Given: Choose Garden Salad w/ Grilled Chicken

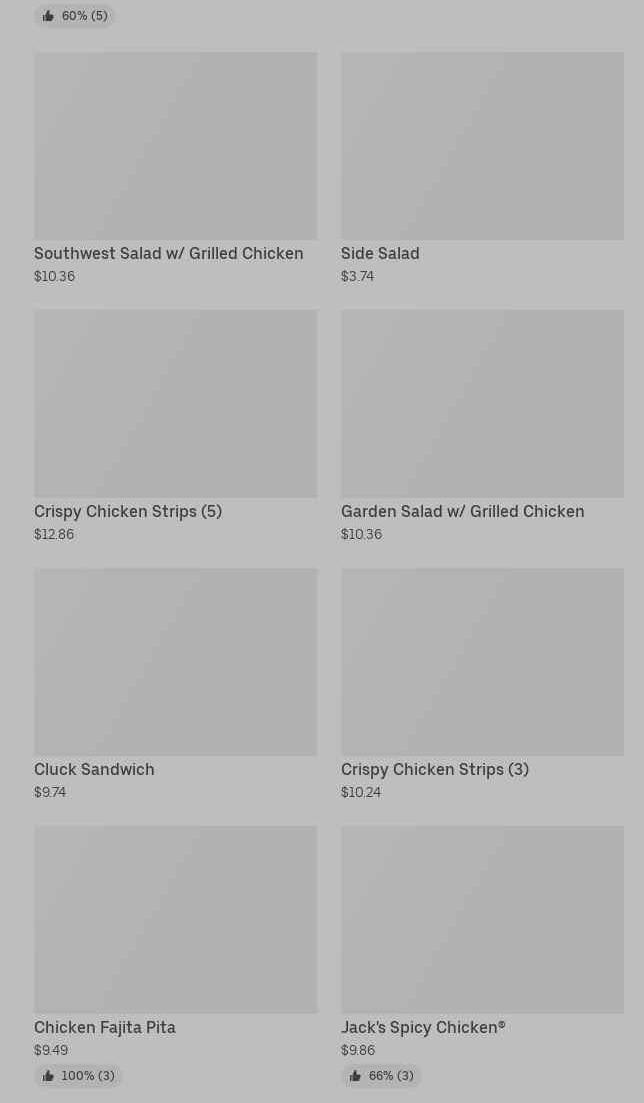Looking at the screenshot, I should pyautogui.click(x=481, y=404).
